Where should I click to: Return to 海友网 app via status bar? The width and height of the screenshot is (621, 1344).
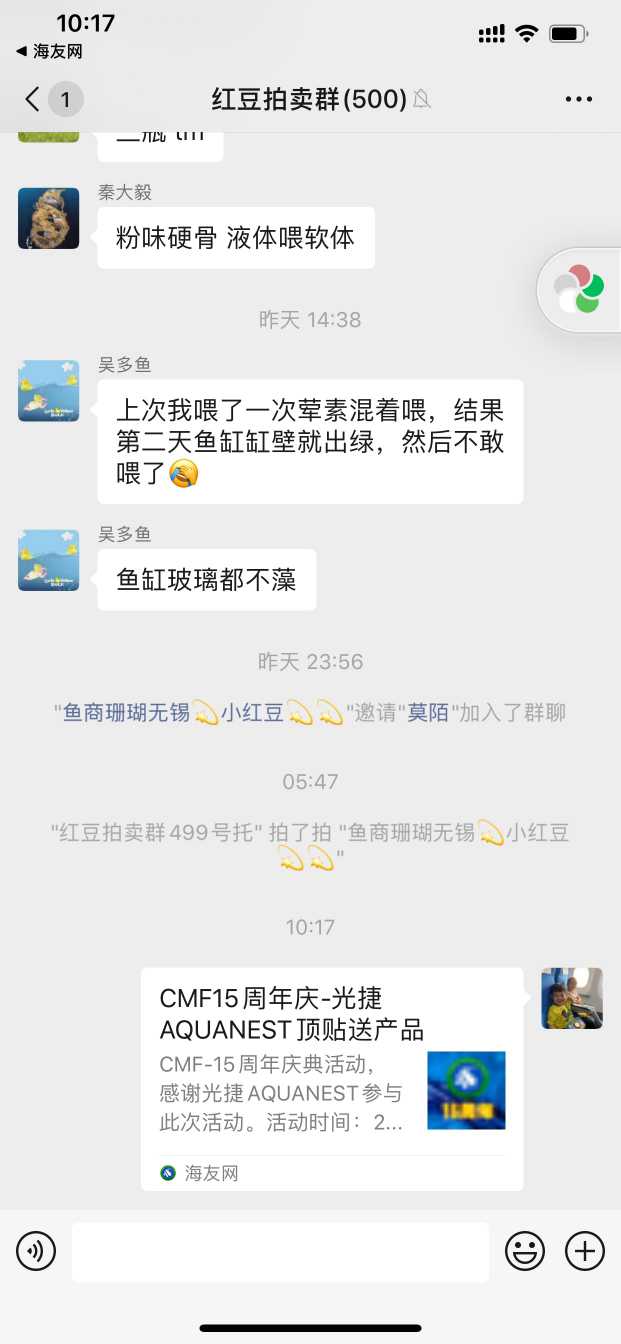[x=50, y=51]
